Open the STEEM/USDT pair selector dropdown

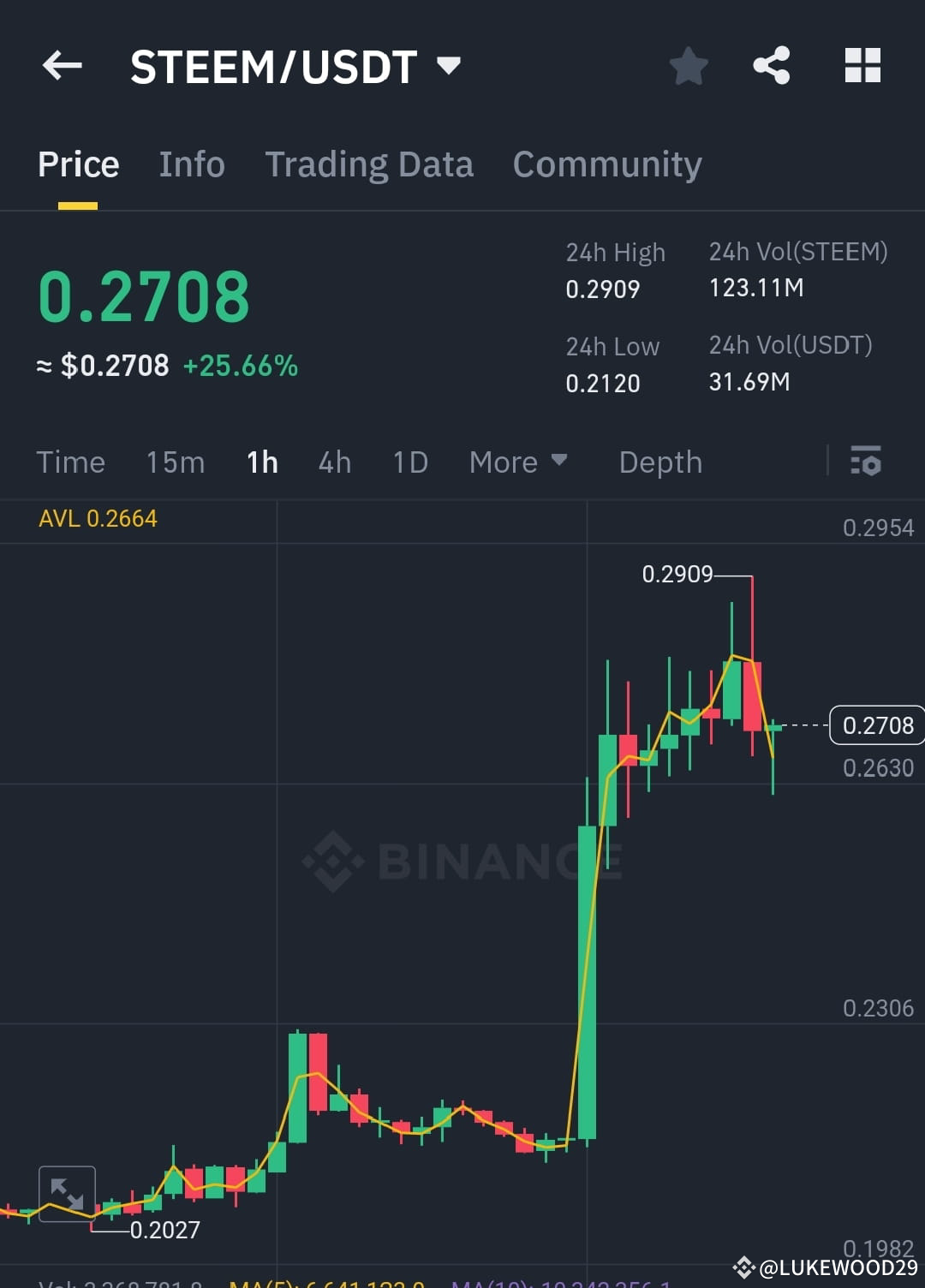(449, 65)
